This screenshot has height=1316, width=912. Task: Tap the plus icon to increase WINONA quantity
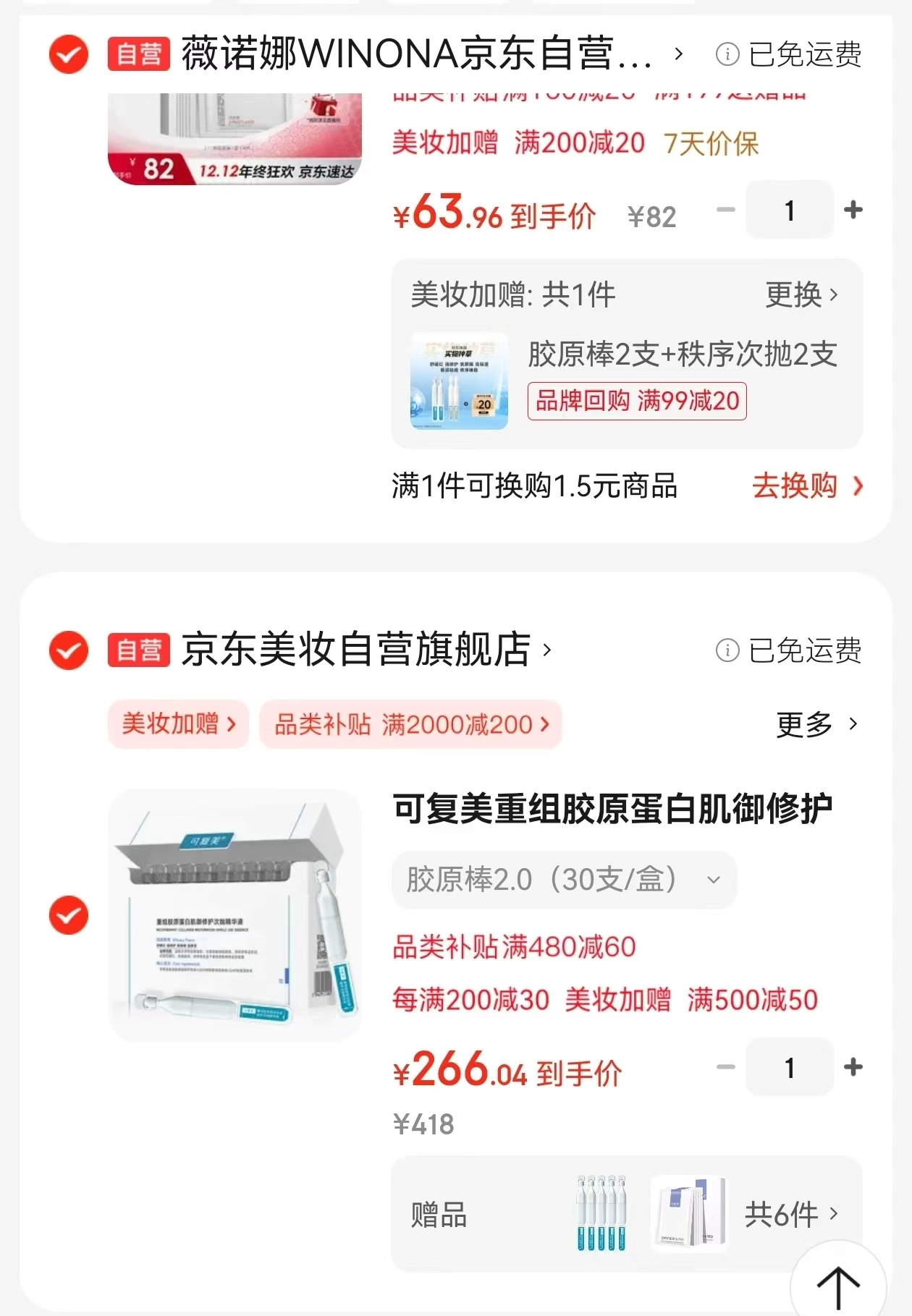(853, 210)
